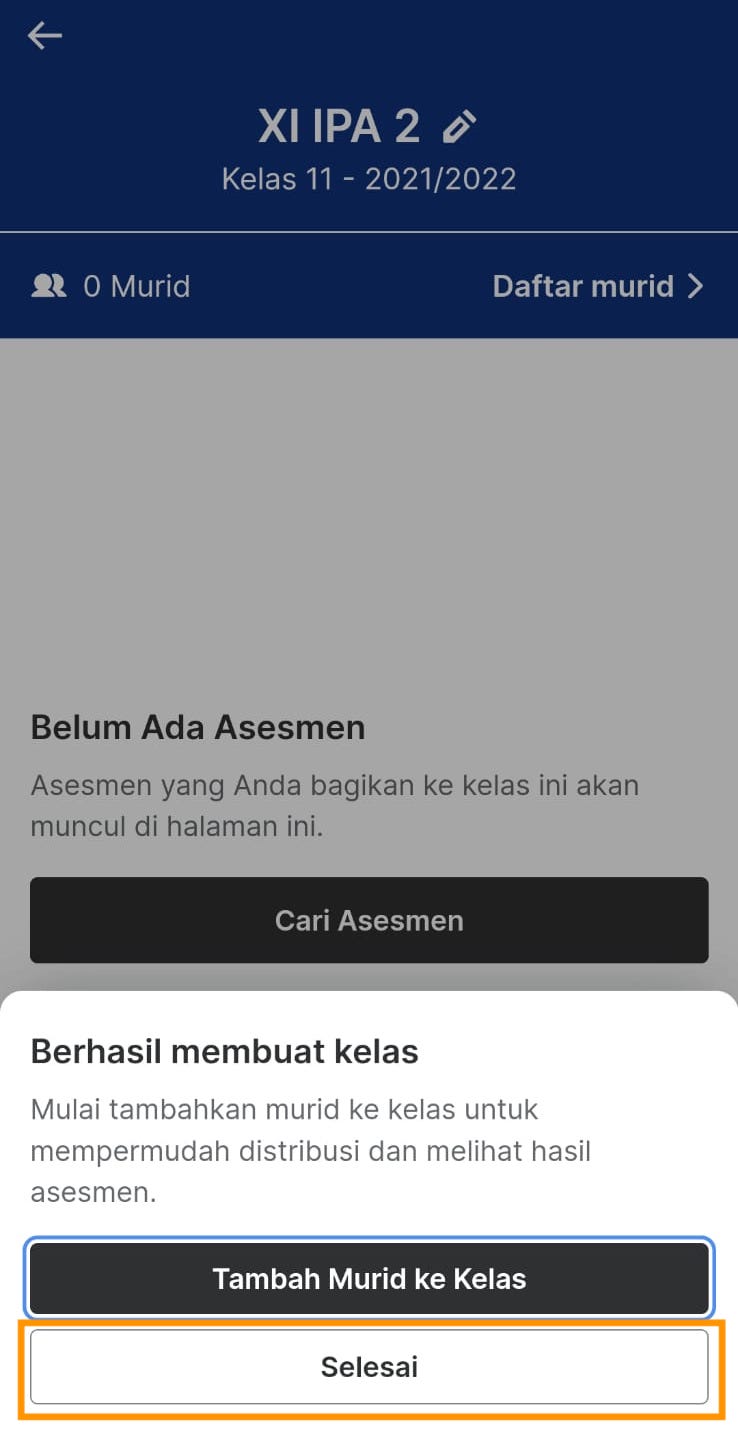Viewport: 738px width, 1432px height.
Task: Expand the student list via right-facing chevron
Action: point(696,286)
